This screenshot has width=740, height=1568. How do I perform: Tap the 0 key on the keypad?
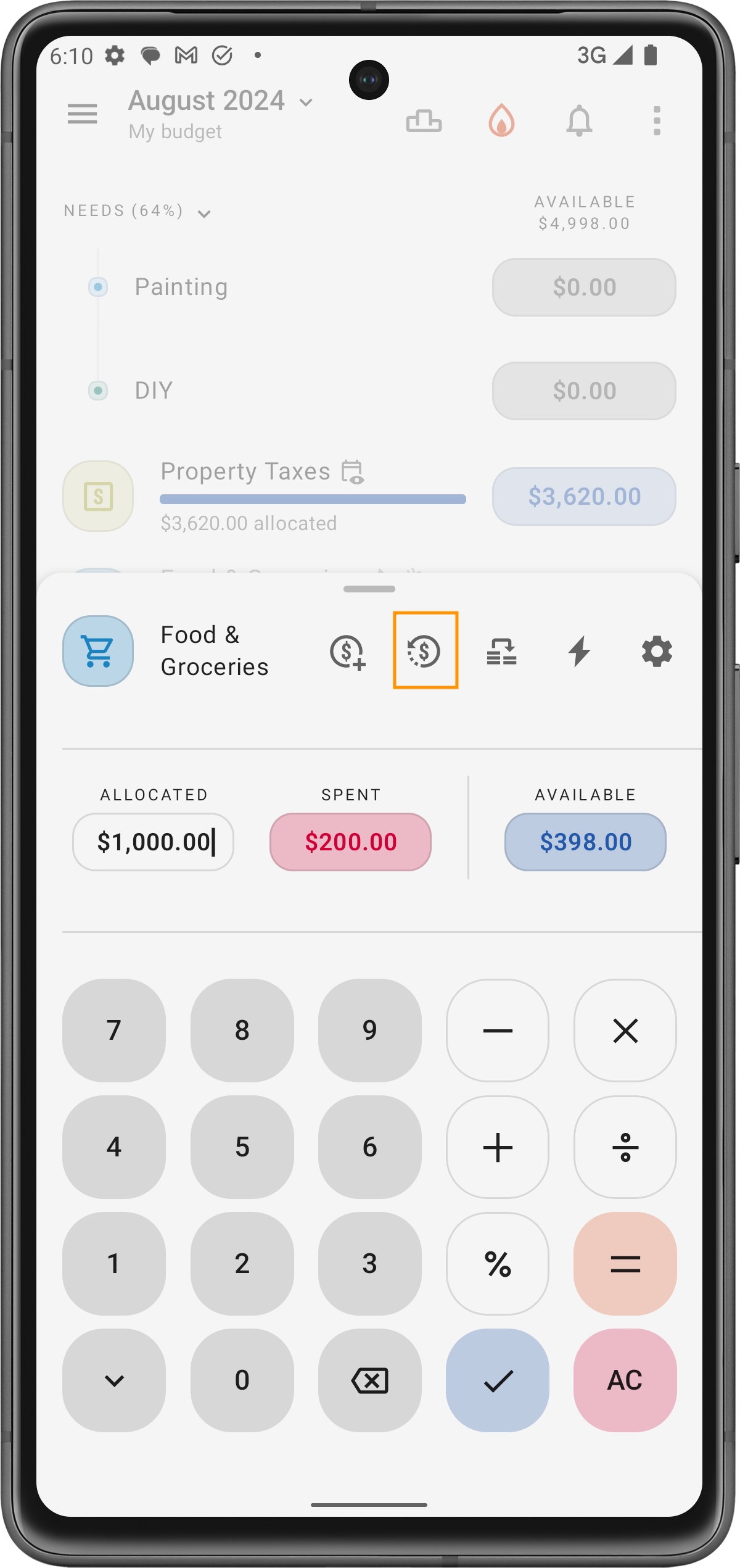[x=242, y=1380]
